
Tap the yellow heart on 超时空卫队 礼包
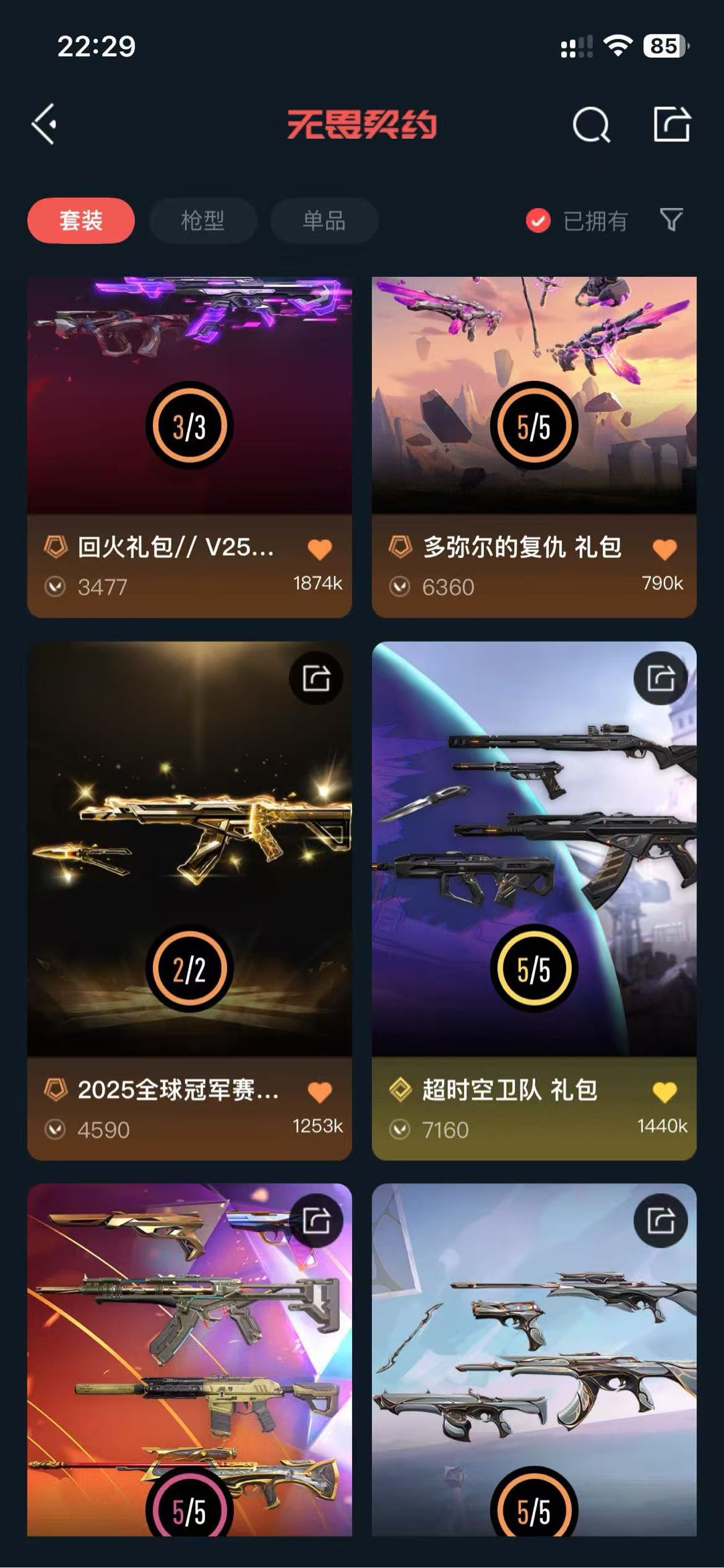[664, 1092]
